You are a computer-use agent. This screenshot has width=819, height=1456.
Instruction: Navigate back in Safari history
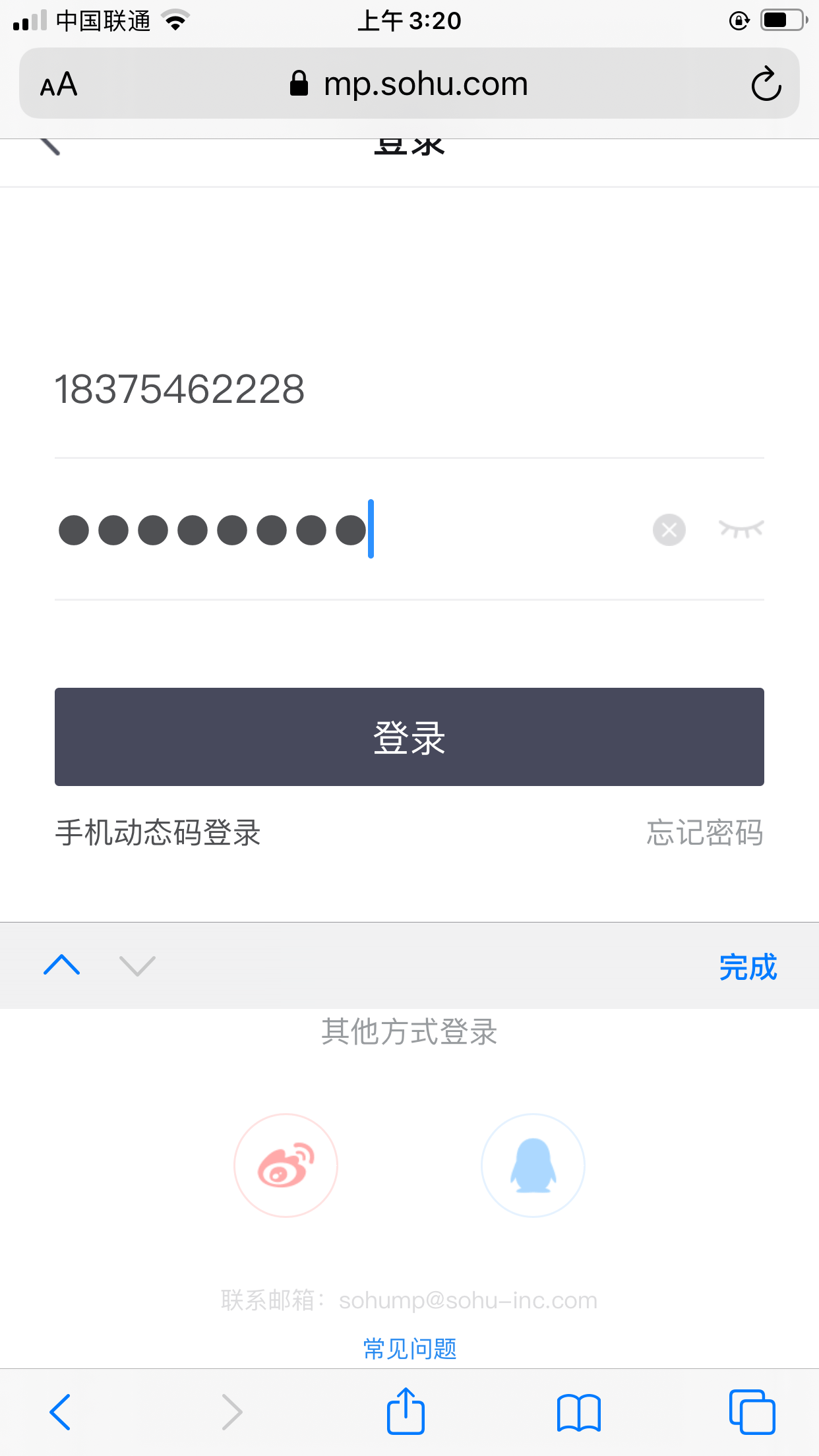59,1410
